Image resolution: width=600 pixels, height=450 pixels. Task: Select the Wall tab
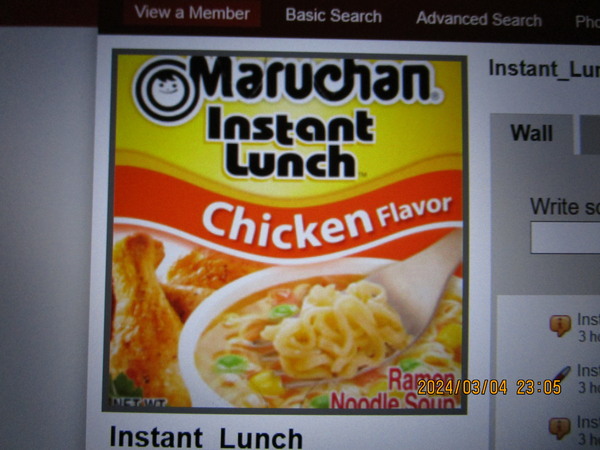pos(531,134)
